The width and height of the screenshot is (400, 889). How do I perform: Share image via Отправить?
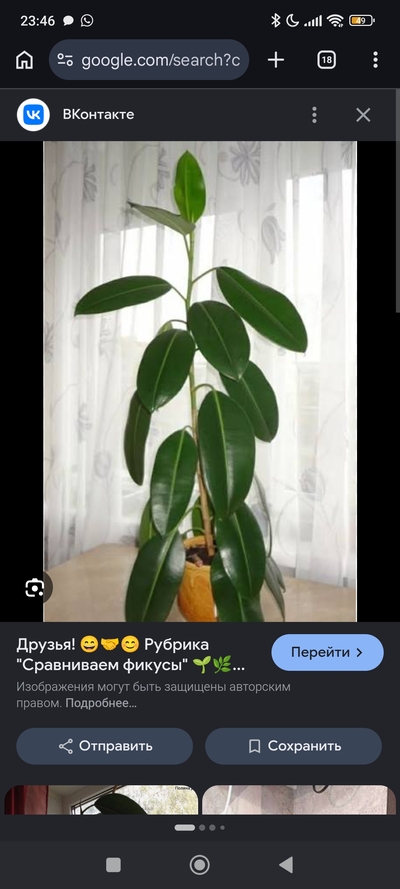tap(105, 746)
